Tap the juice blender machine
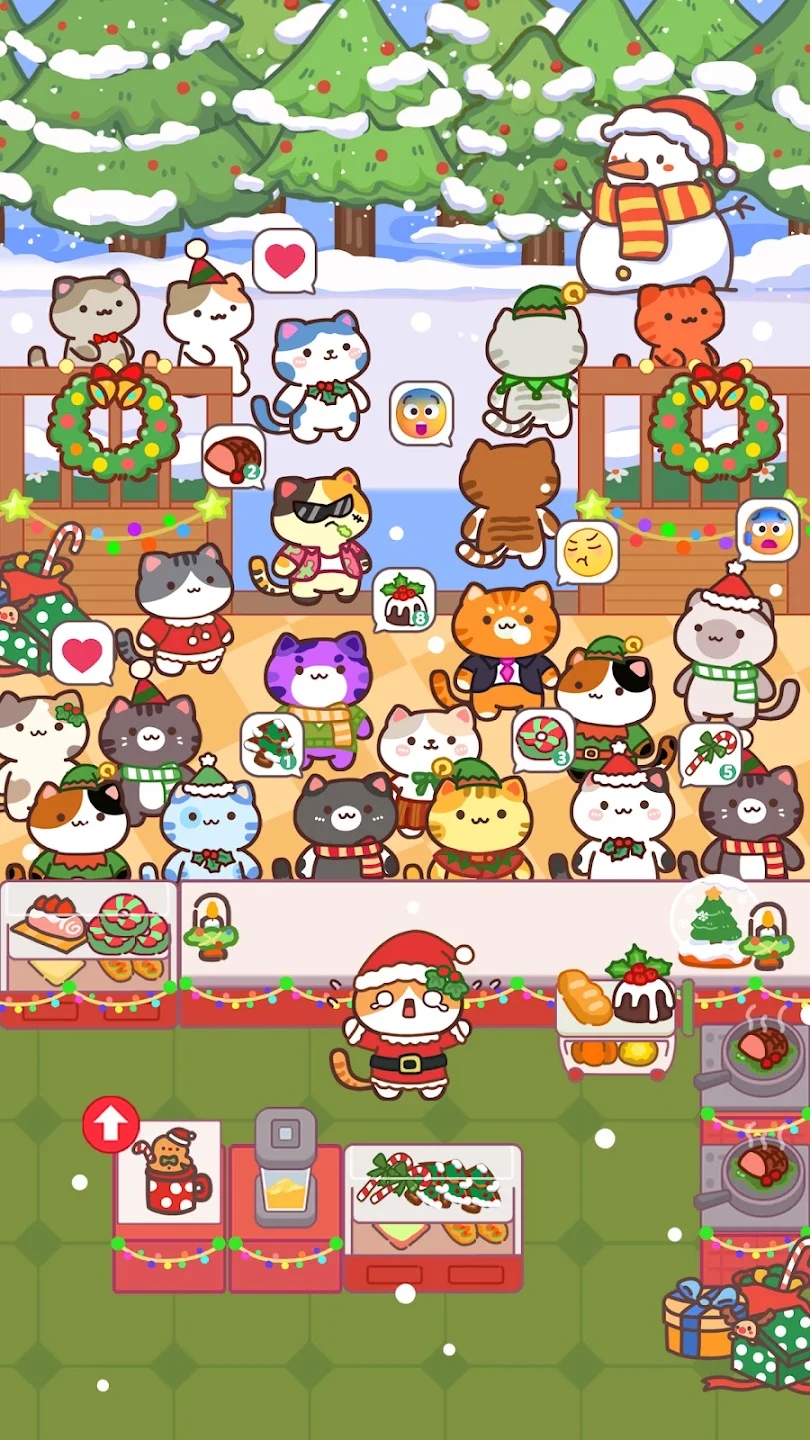Viewport: 810px width, 1440px height. tap(285, 1175)
